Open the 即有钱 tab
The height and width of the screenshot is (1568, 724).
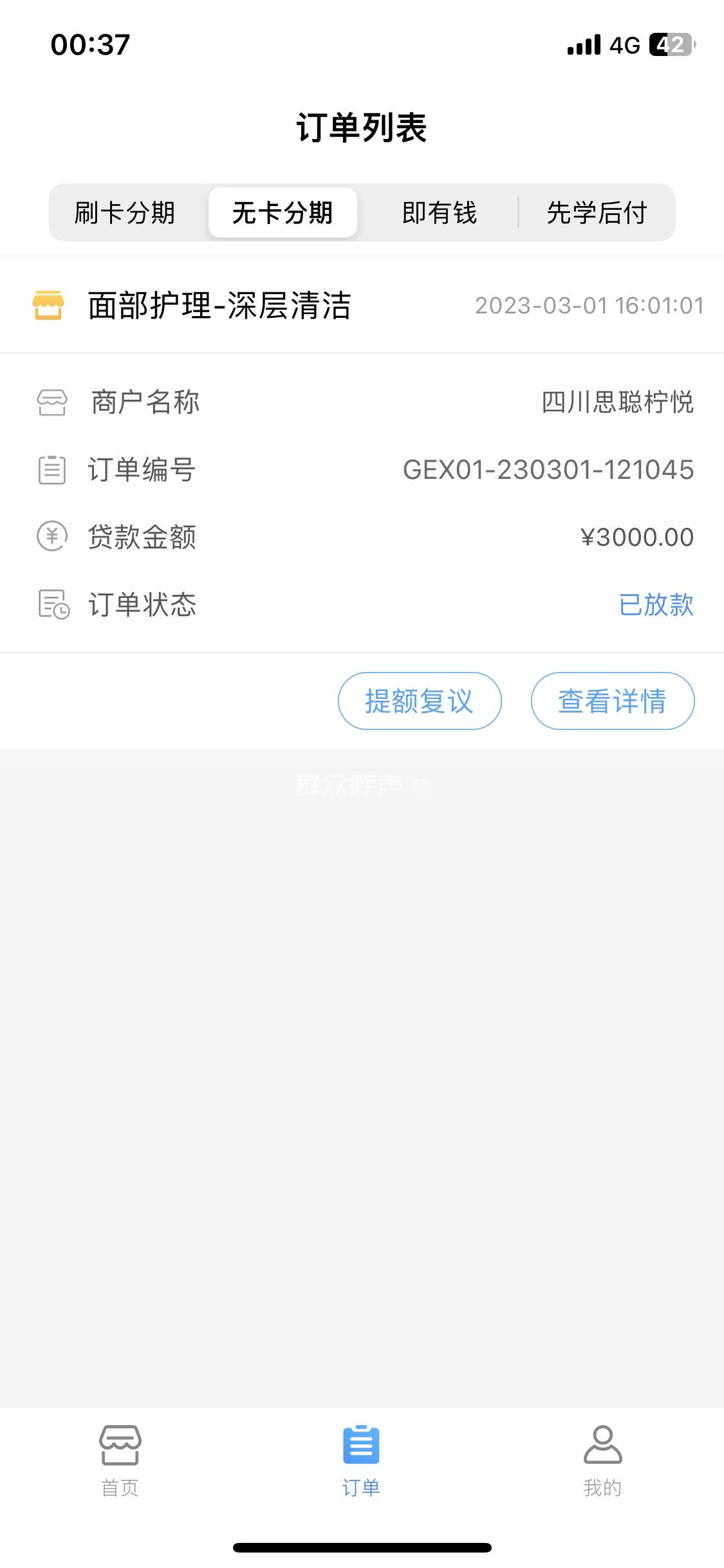pos(439,212)
